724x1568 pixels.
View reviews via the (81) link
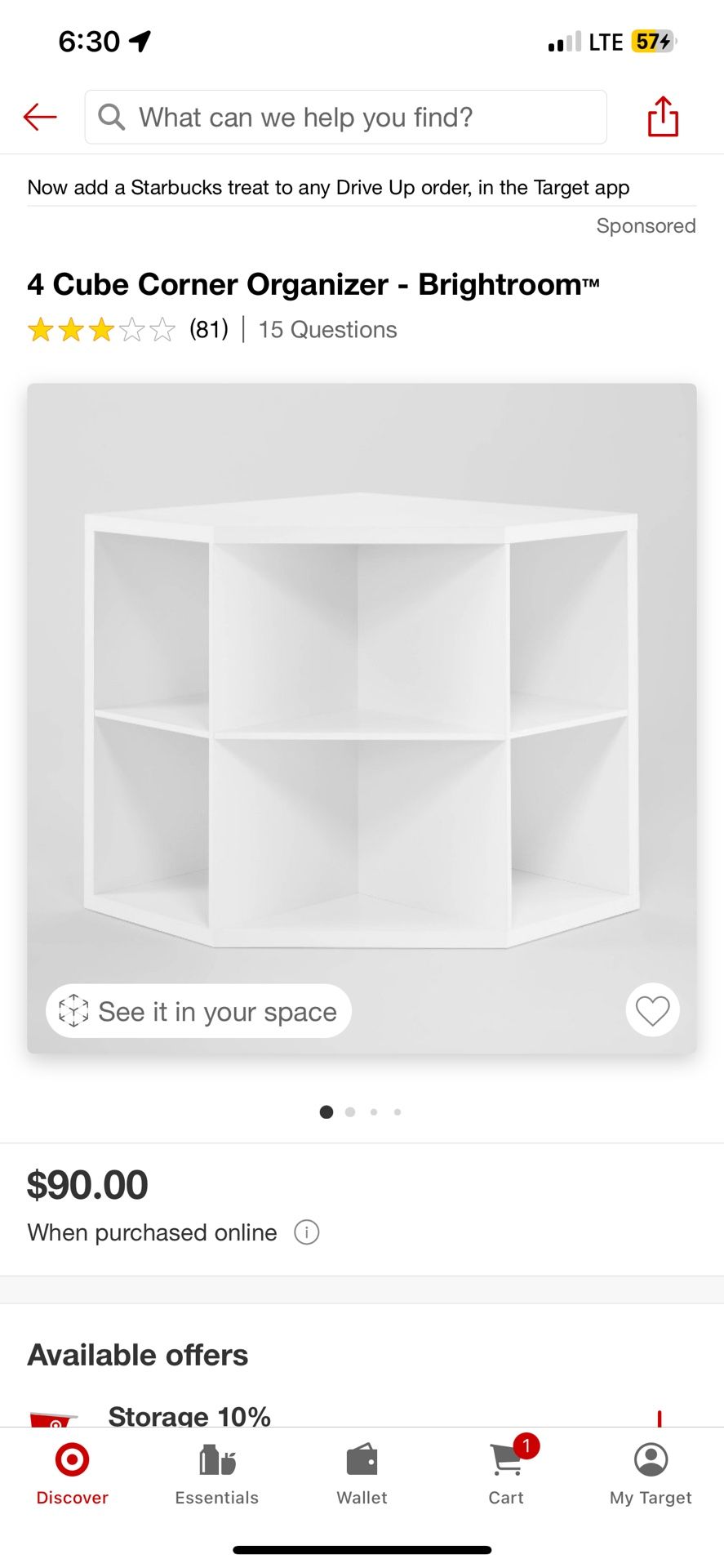[x=208, y=329]
